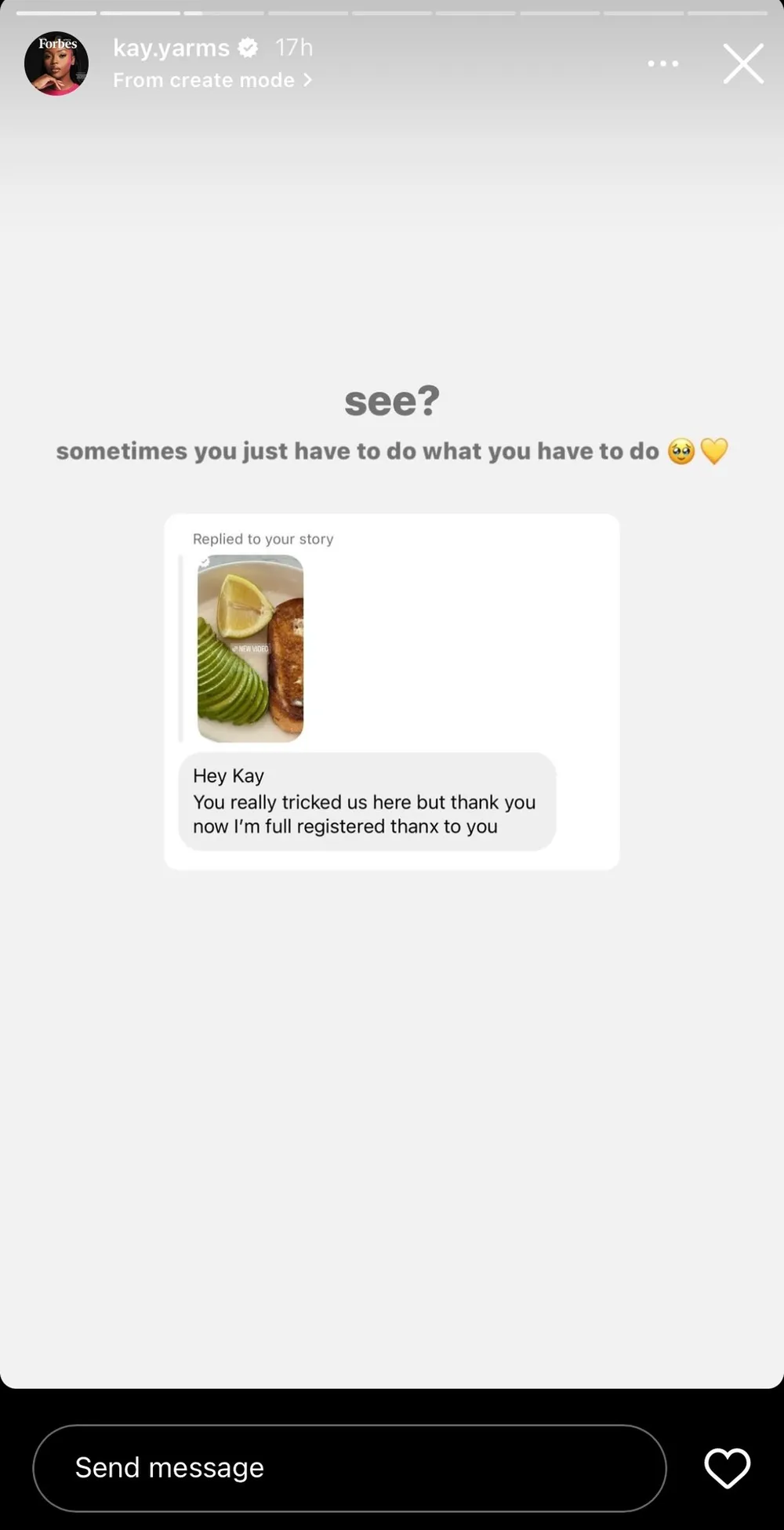Tap the kay.yarms username
784x1530 pixels.
point(171,48)
